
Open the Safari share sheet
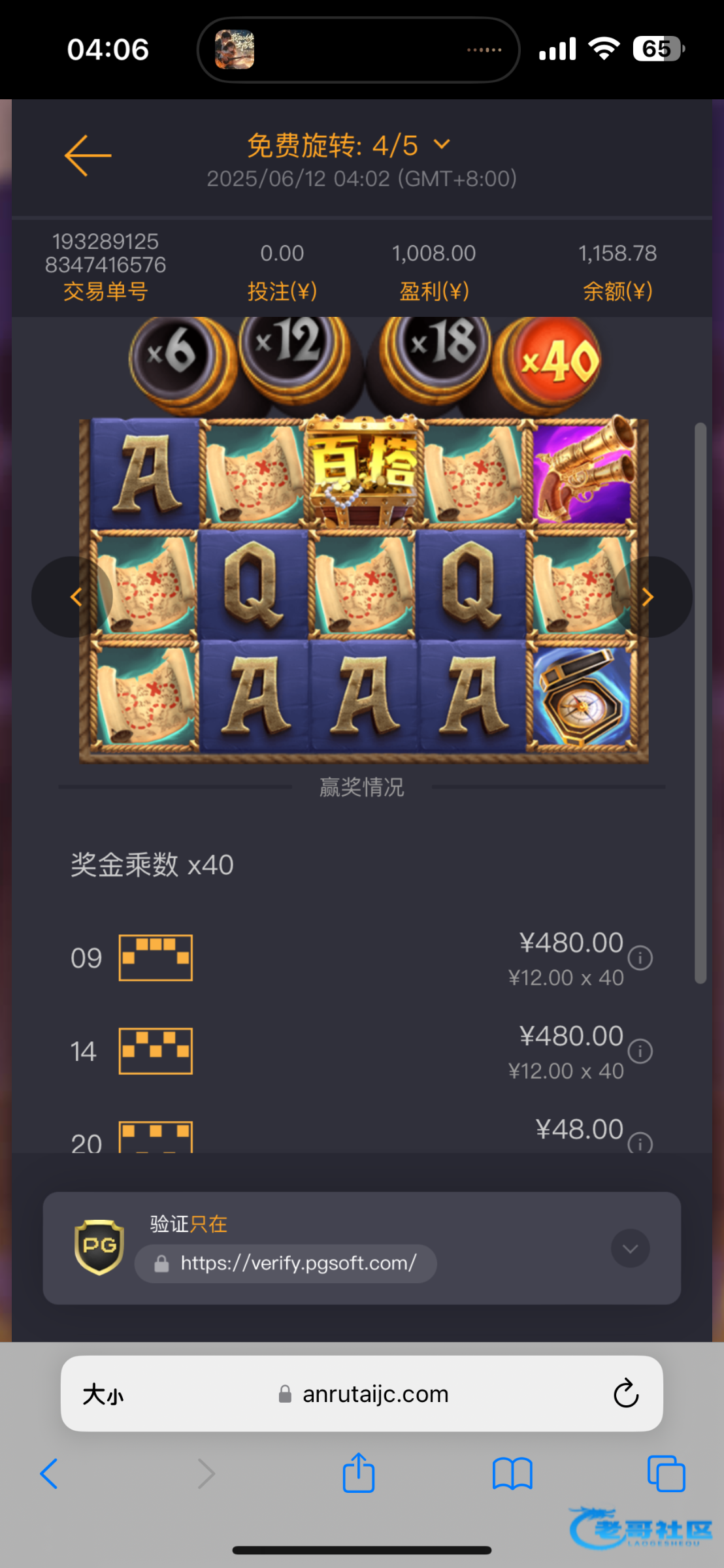(x=358, y=1474)
